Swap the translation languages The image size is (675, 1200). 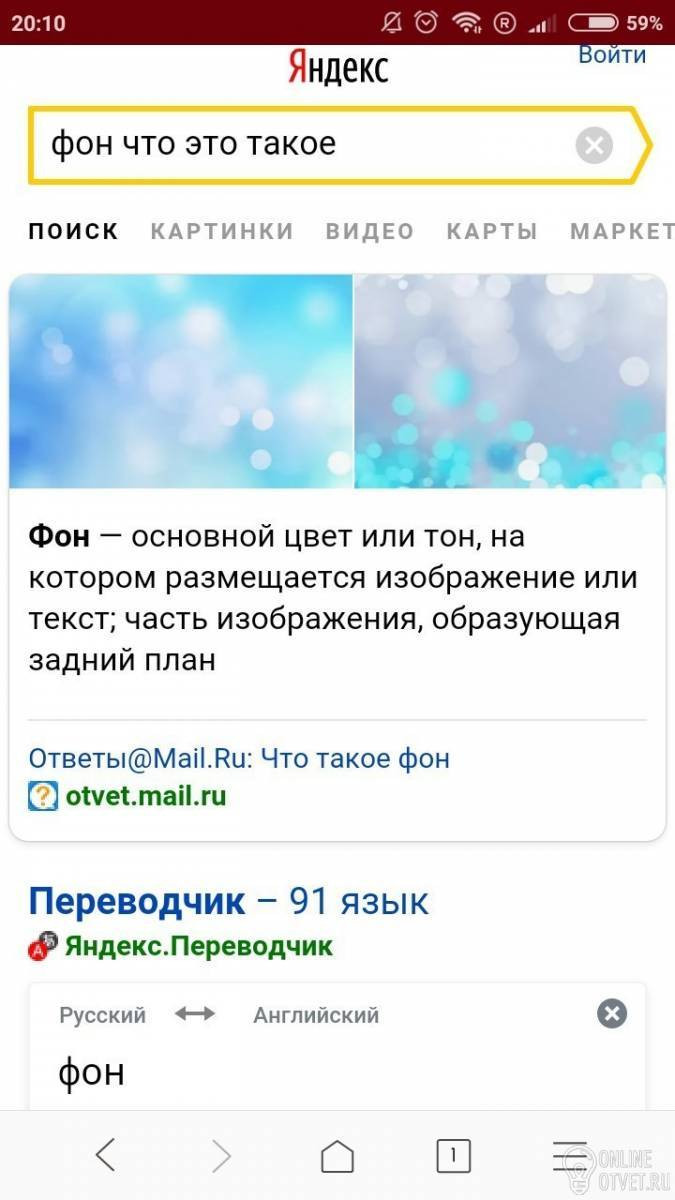[195, 1014]
